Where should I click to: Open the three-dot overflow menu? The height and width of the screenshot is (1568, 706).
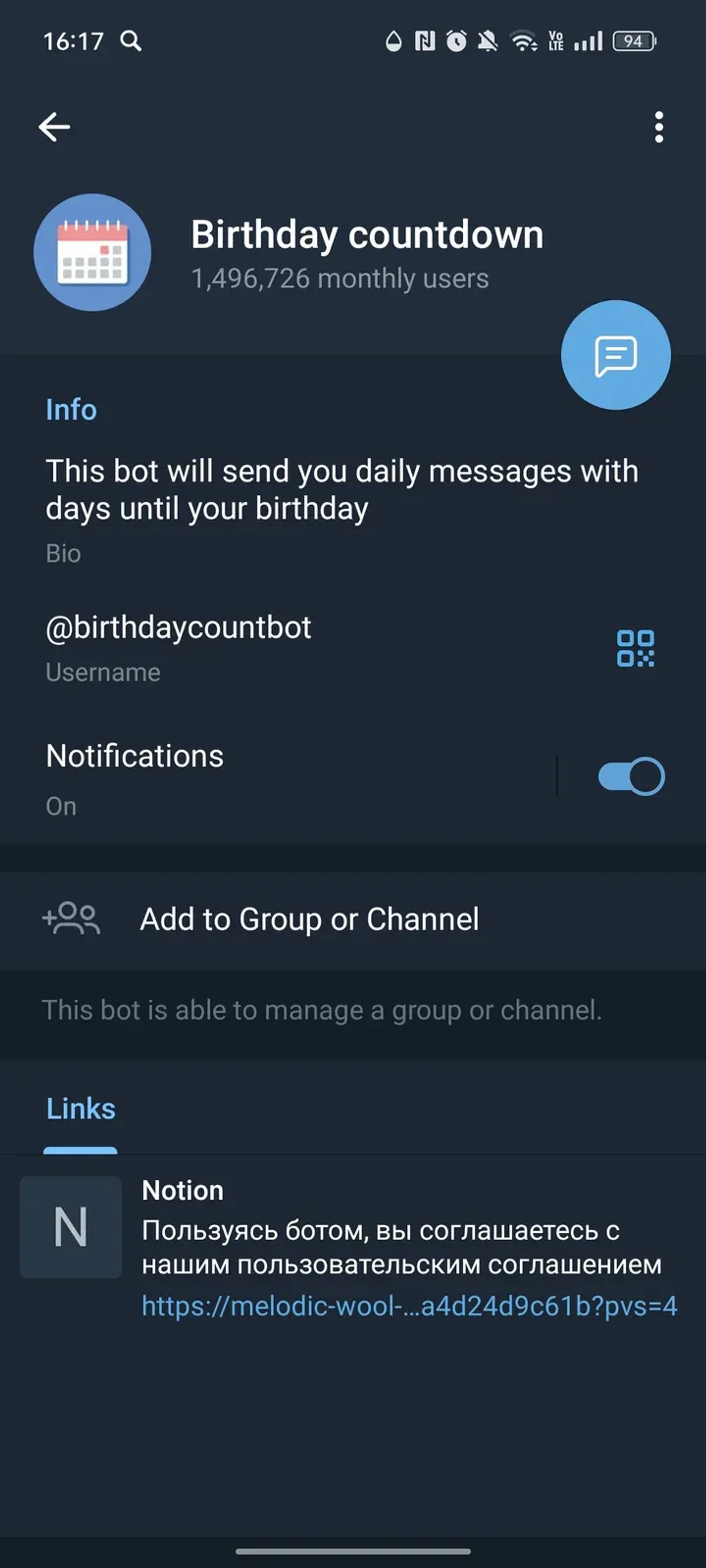coord(658,127)
